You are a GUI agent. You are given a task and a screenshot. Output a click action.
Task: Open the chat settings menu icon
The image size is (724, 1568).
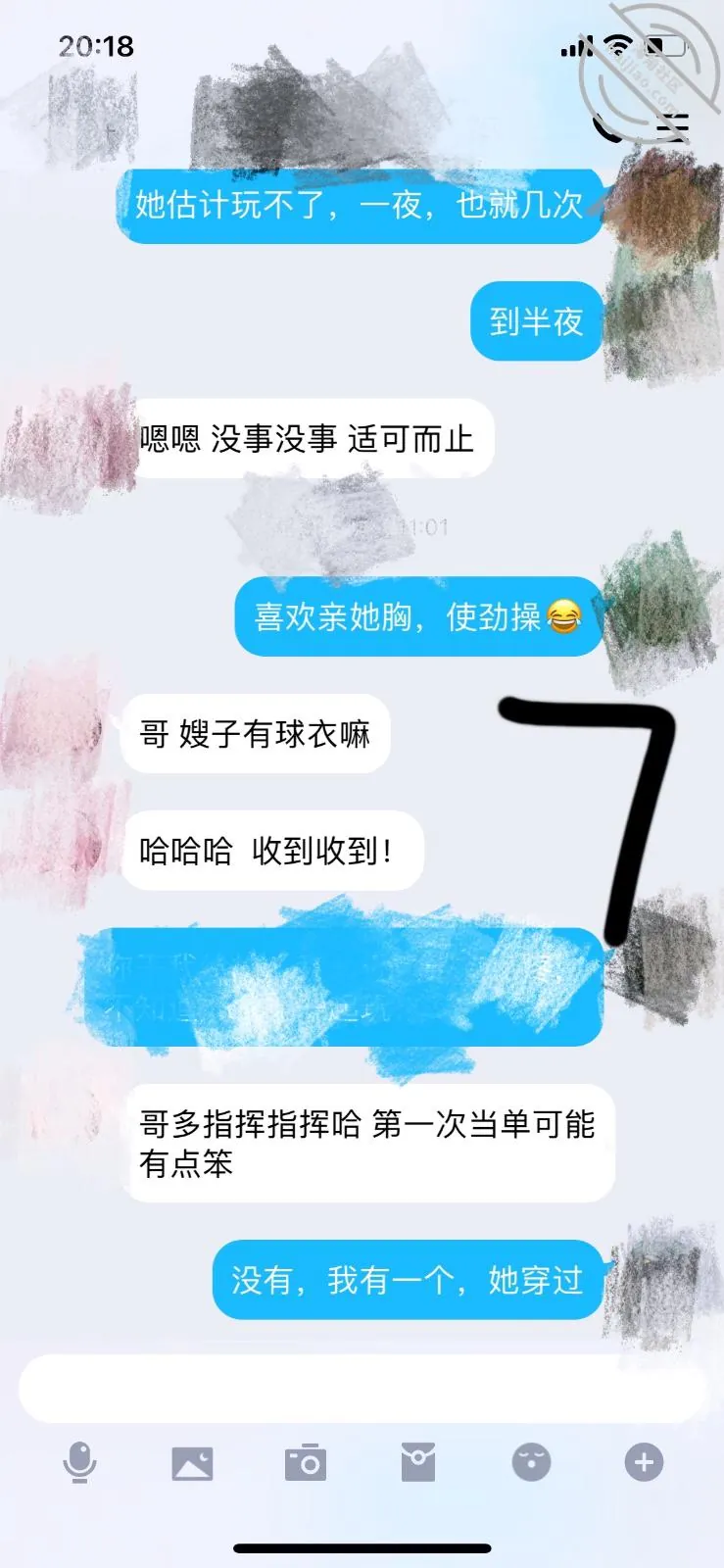[673, 127]
